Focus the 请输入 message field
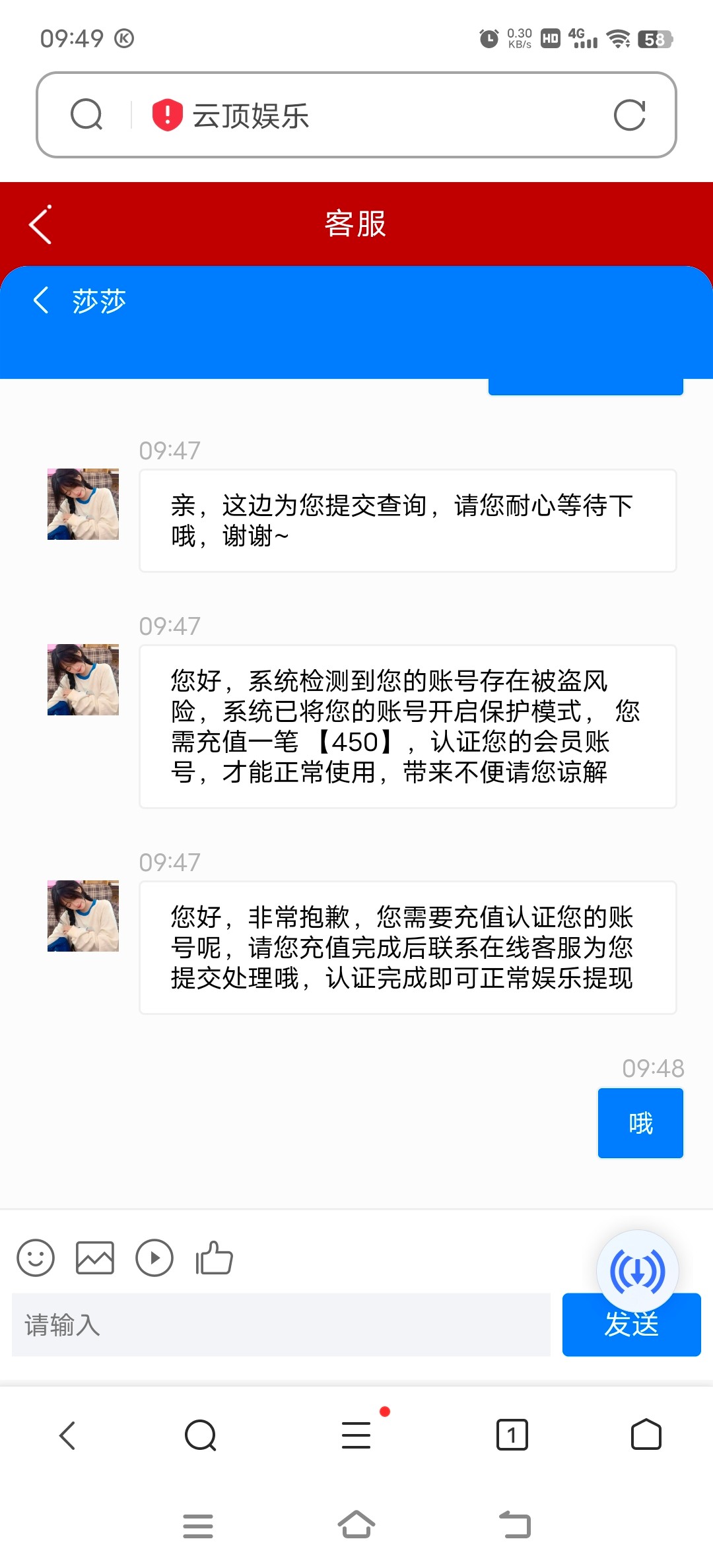This screenshot has width=713, height=1568. [281, 1325]
